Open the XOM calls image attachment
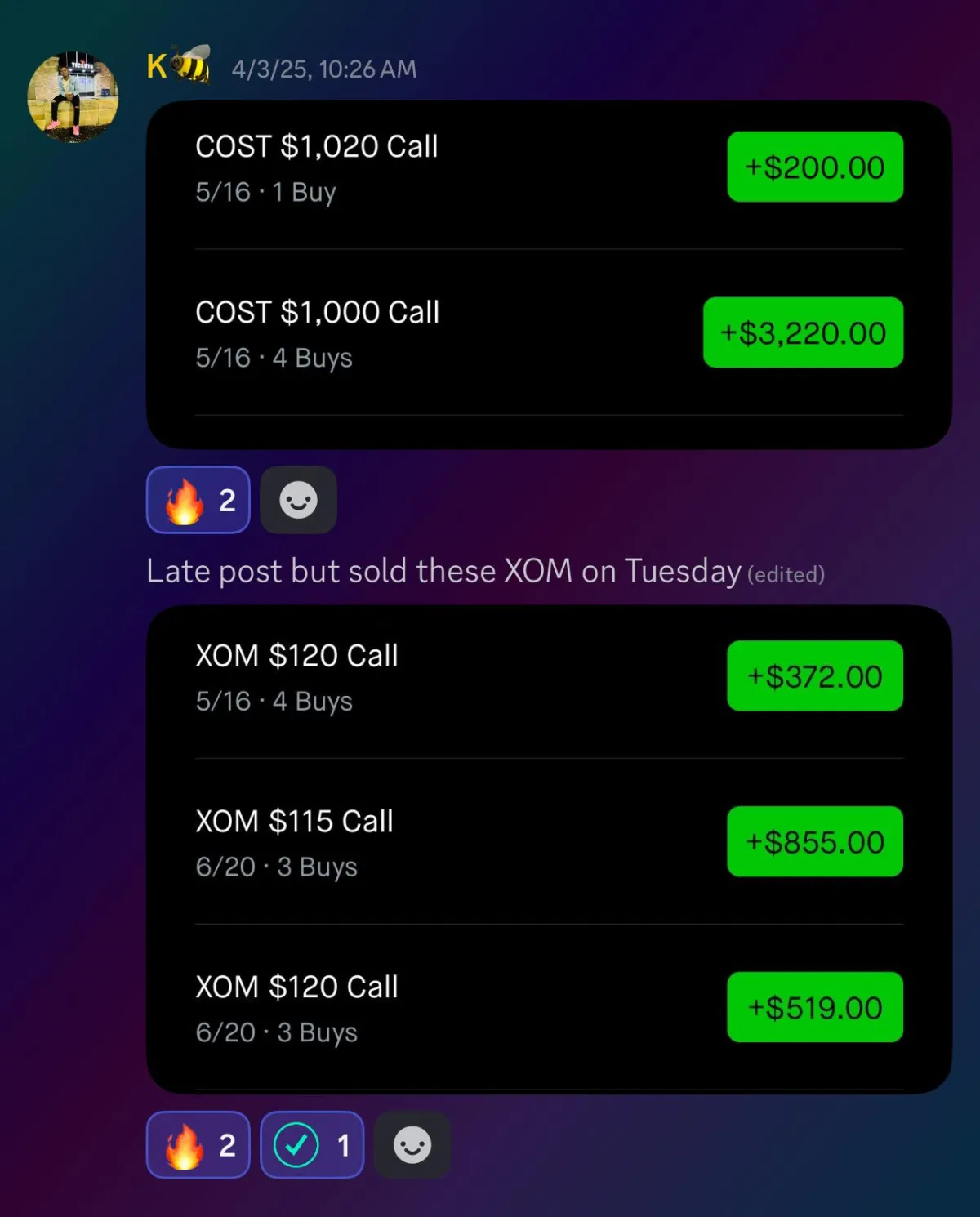980x1217 pixels. point(549,849)
